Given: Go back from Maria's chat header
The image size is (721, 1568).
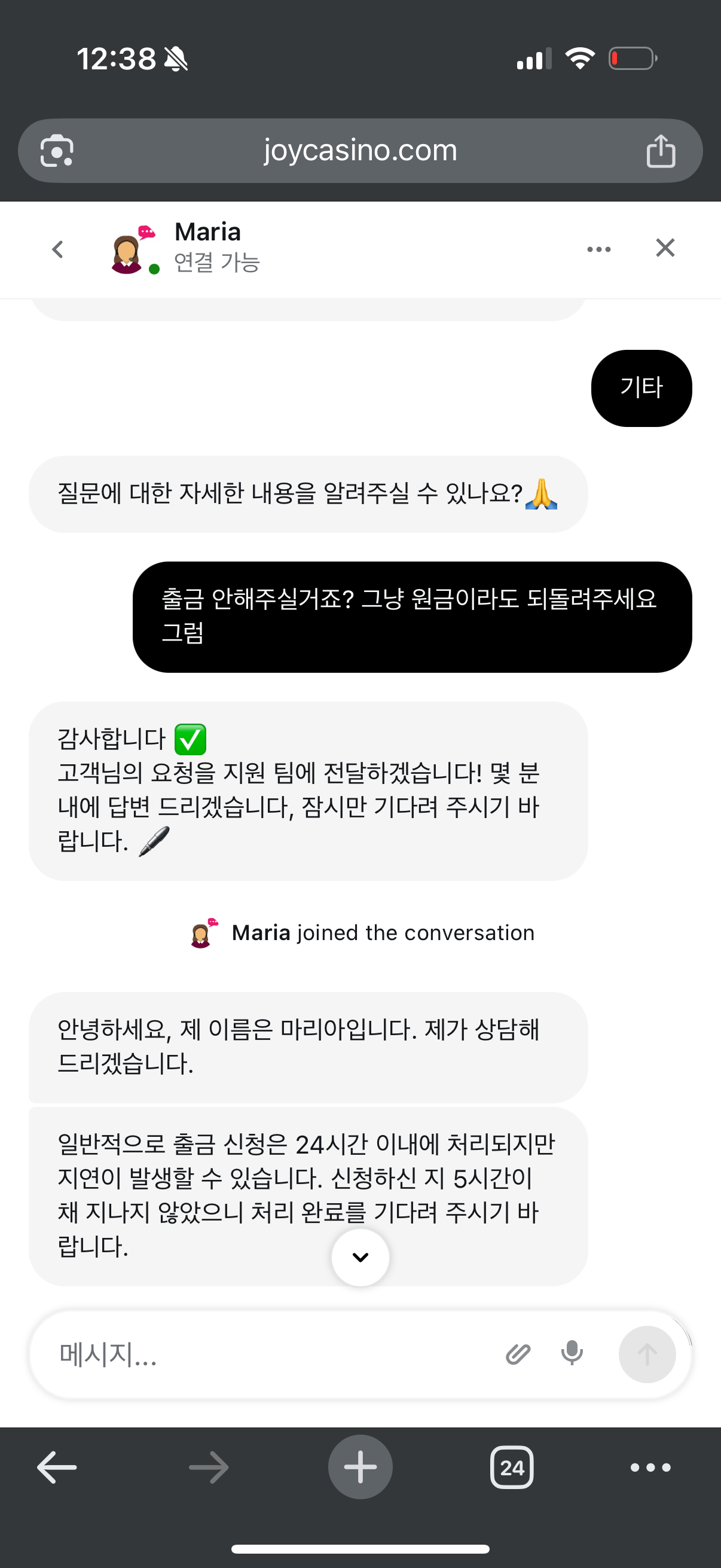Looking at the screenshot, I should [58, 249].
